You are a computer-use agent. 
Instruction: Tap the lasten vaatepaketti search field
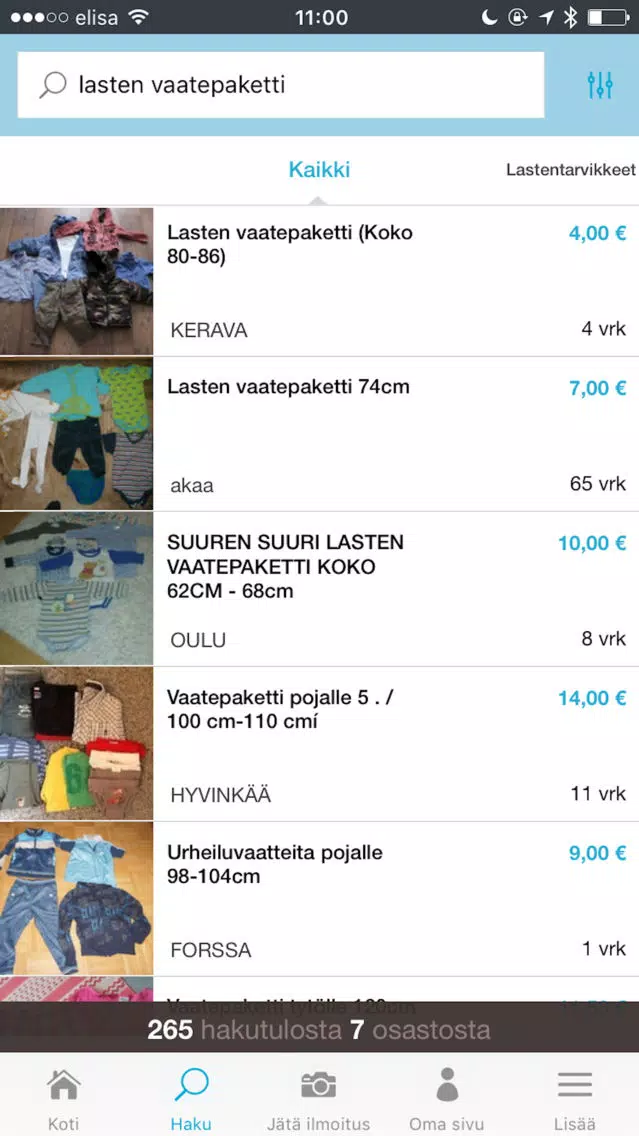(281, 85)
